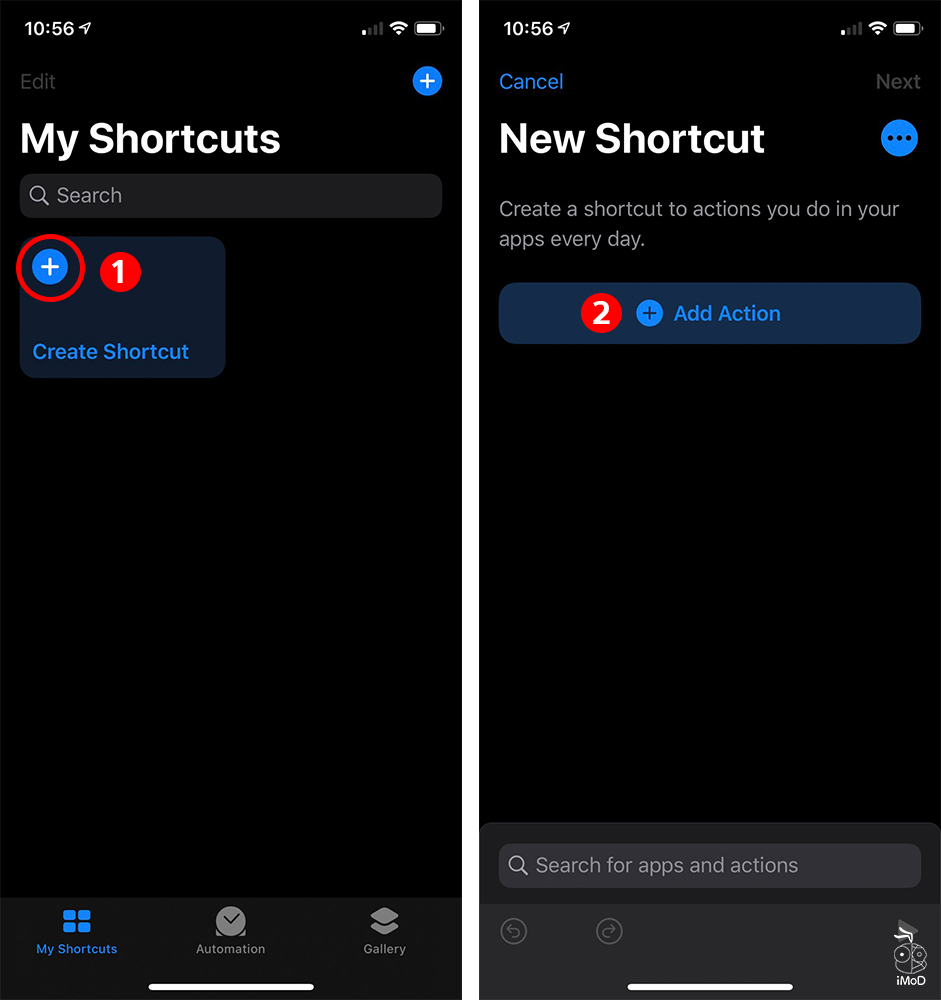Tap the Search field on My Shortcuts

tap(230, 195)
